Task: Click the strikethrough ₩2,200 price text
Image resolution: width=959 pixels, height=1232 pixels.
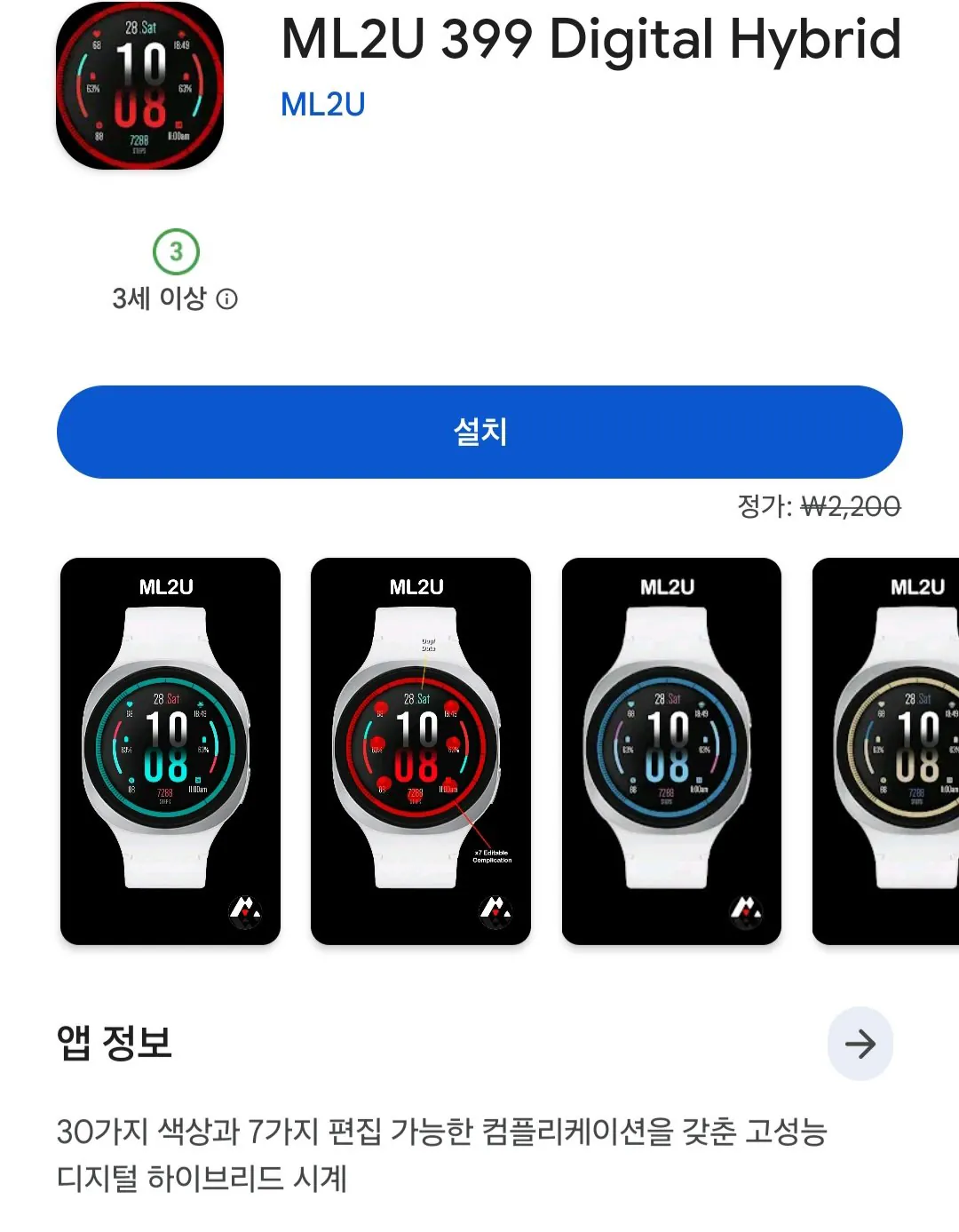Action: (x=854, y=506)
